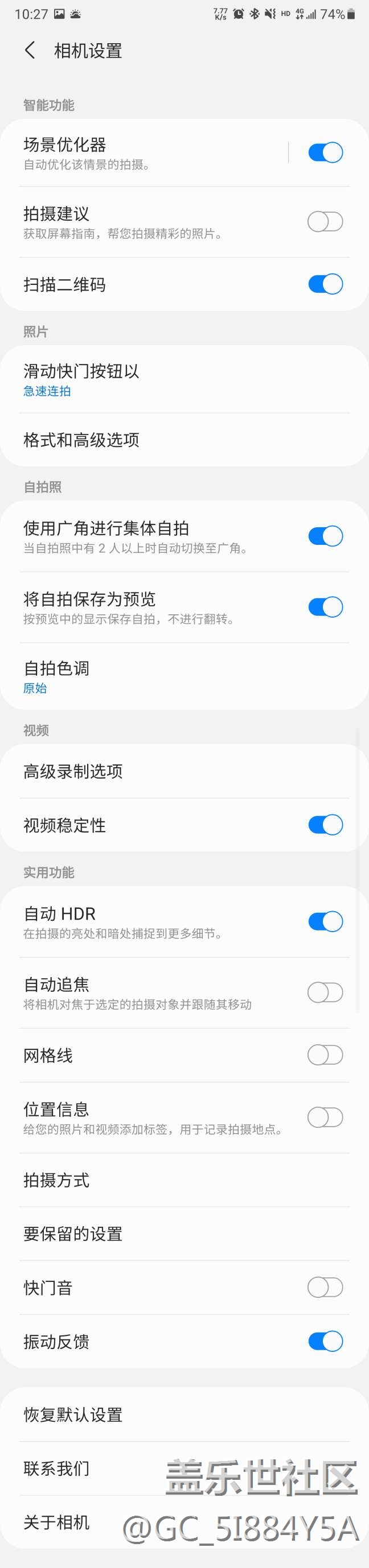Open 高级录制选项
This screenshot has width=369, height=1568.
point(184,771)
